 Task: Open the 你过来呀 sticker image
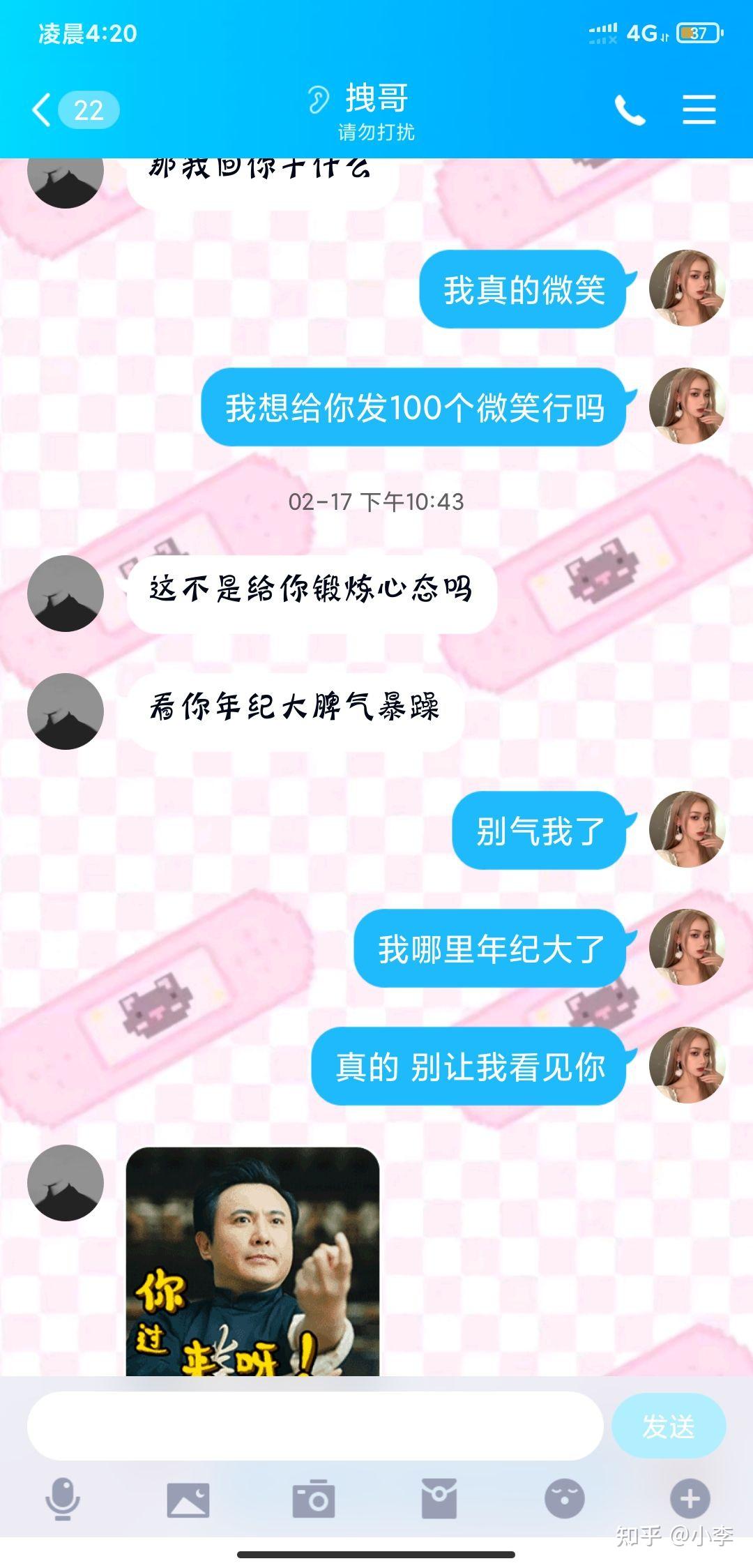click(252, 1261)
